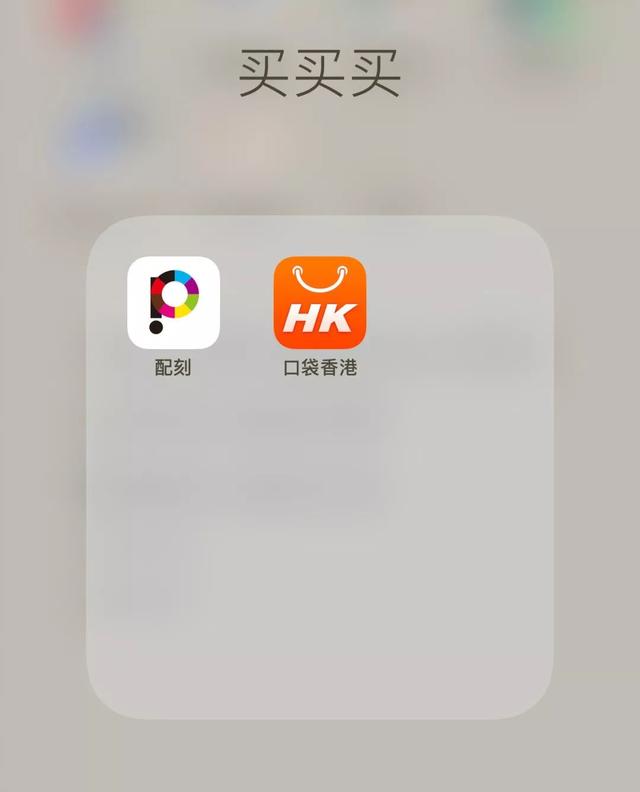The image size is (640, 792).
Task: Launch the 口袋香港 app
Action: tap(320, 302)
